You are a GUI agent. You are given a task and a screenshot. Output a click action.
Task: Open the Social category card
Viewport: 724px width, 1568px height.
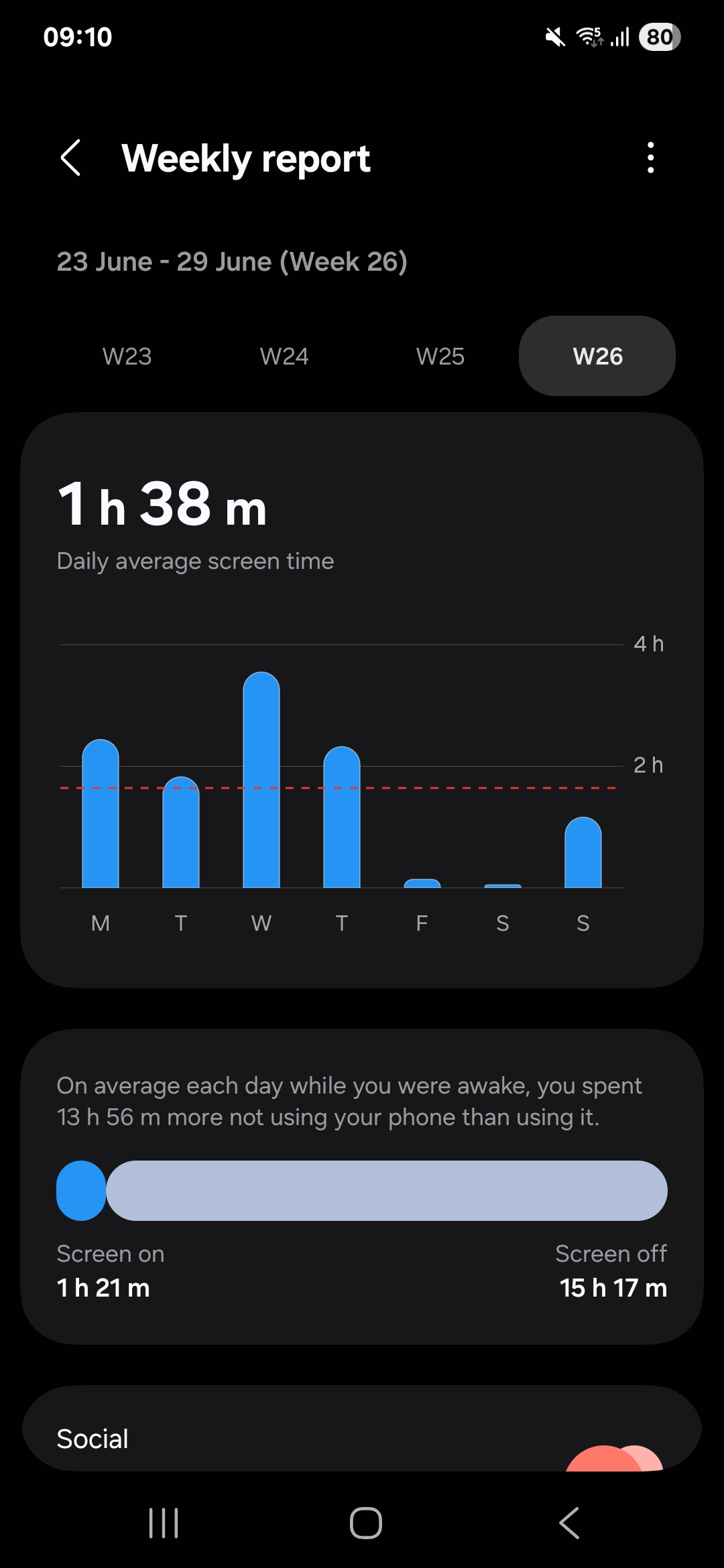point(362,1429)
